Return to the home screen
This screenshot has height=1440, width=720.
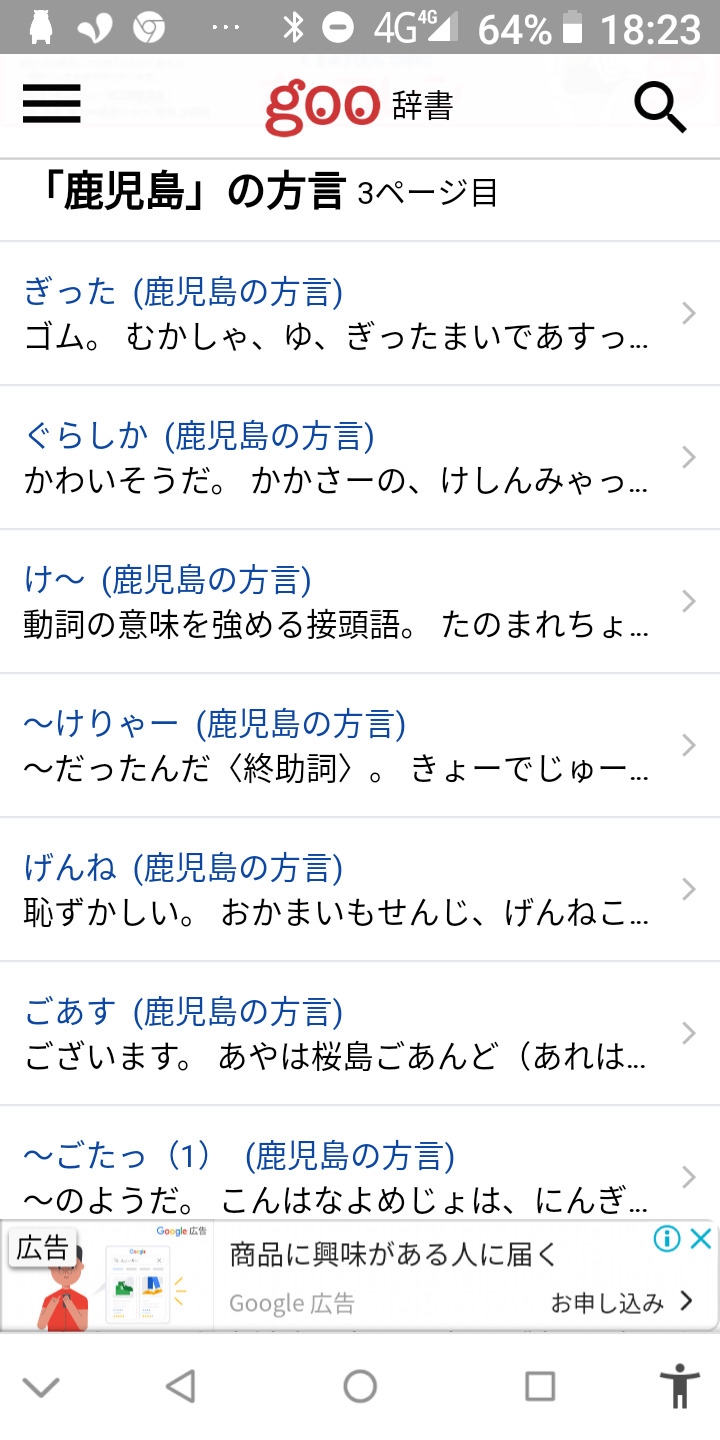[360, 1386]
